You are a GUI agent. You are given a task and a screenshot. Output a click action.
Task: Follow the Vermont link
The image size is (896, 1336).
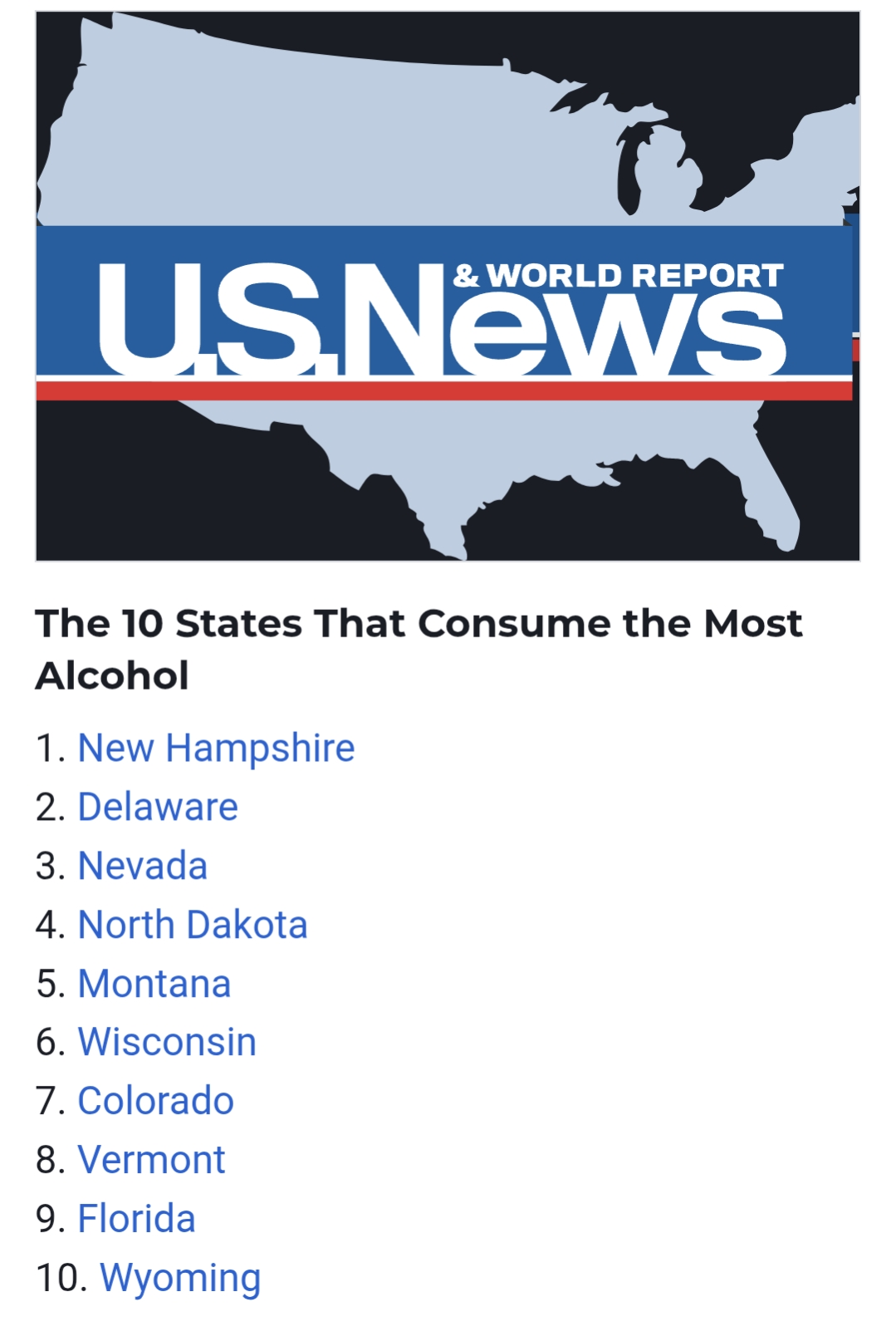(x=151, y=1160)
